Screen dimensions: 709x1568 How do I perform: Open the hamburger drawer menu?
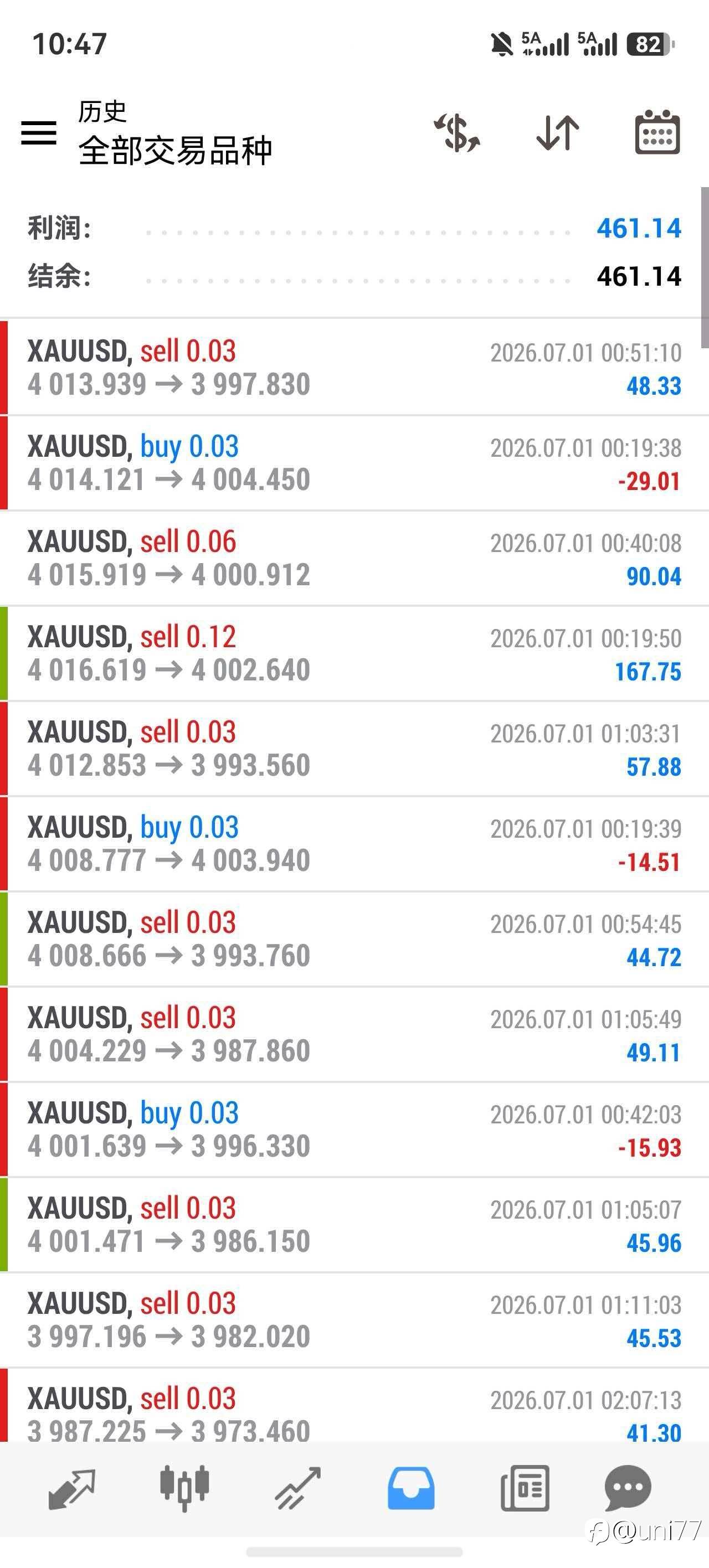[x=39, y=133]
